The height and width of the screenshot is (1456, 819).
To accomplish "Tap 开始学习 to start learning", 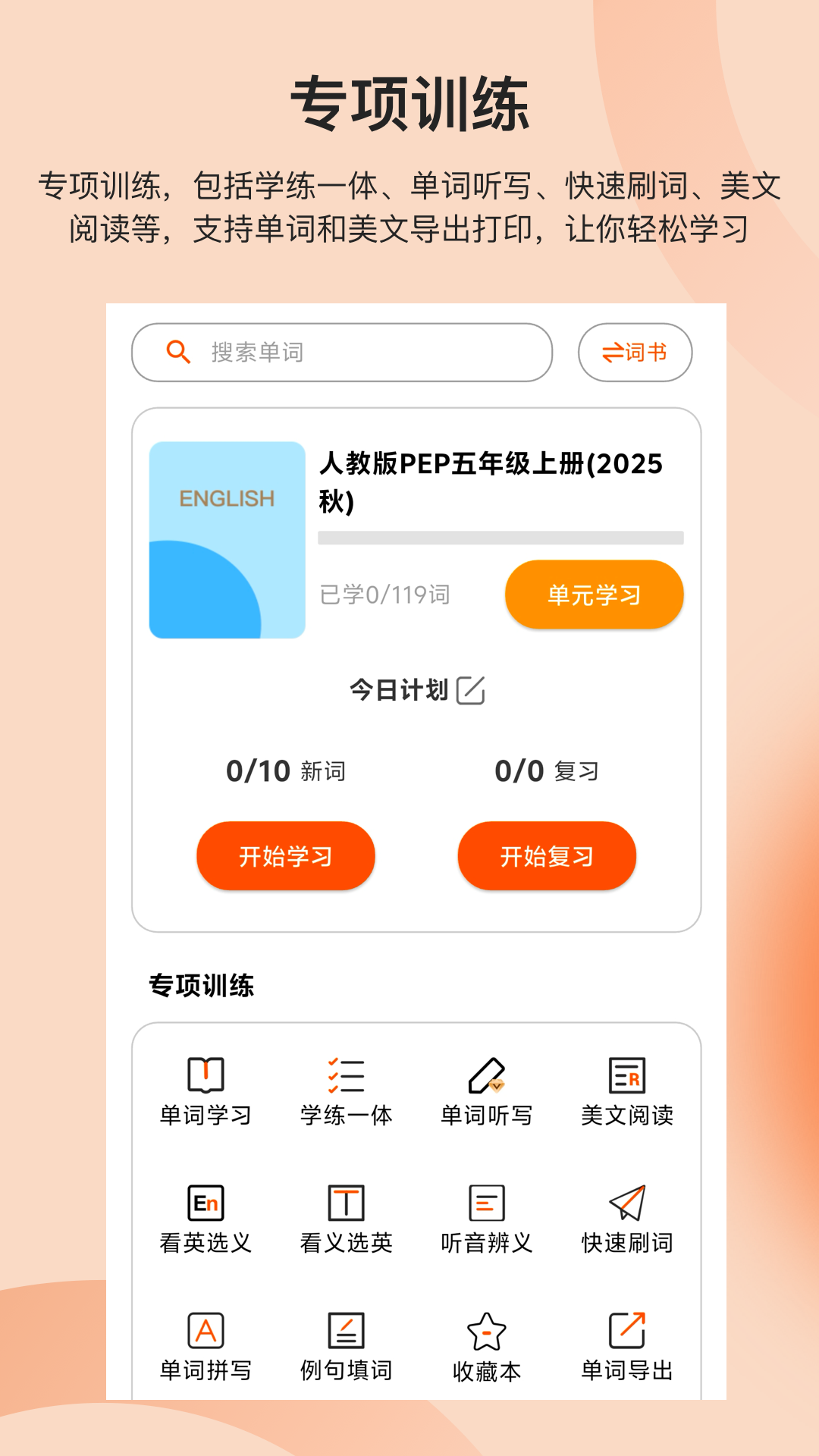I will click(286, 855).
